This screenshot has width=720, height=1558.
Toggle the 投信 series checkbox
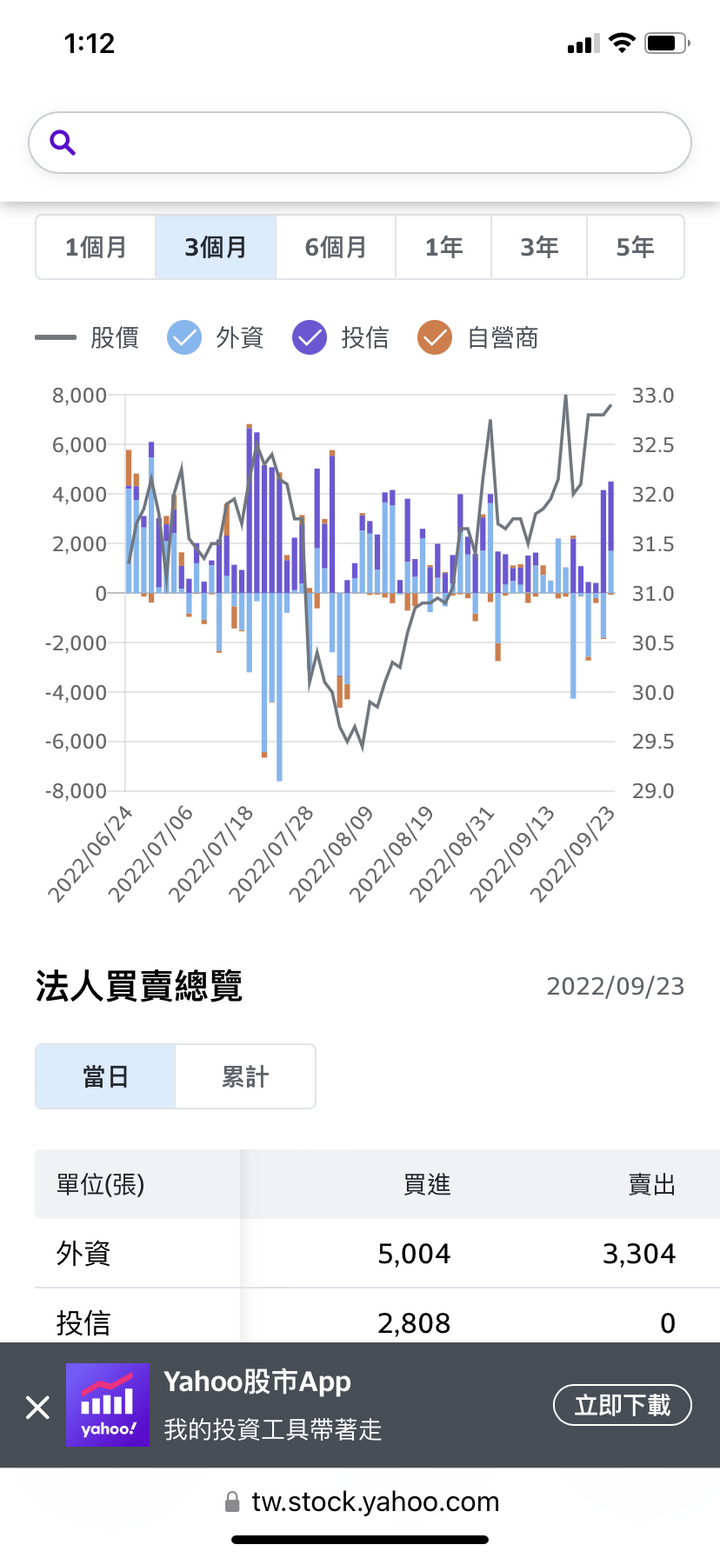click(x=310, y=338)
